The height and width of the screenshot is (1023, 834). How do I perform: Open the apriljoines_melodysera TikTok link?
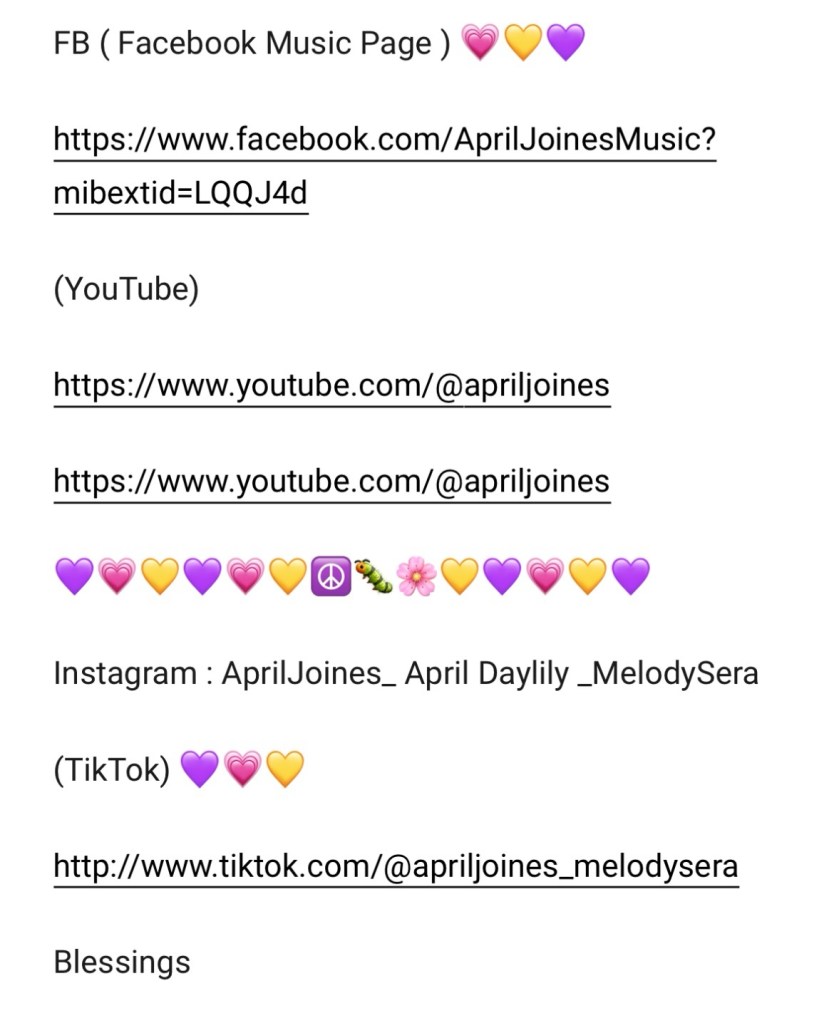pos(395,866)
